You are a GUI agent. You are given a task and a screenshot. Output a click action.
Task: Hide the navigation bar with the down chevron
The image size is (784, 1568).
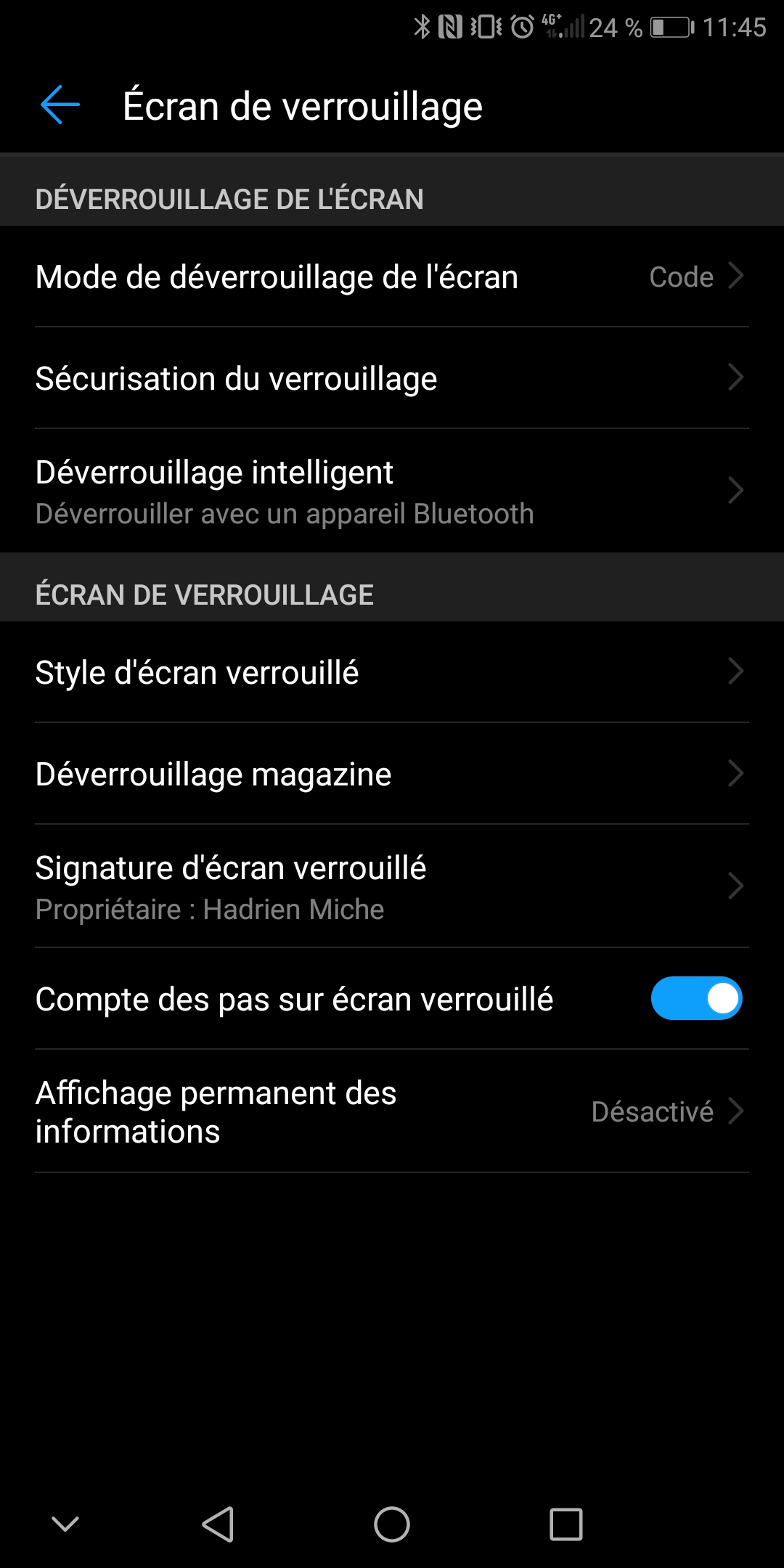pyautogui.click(x=65, y=1524)
